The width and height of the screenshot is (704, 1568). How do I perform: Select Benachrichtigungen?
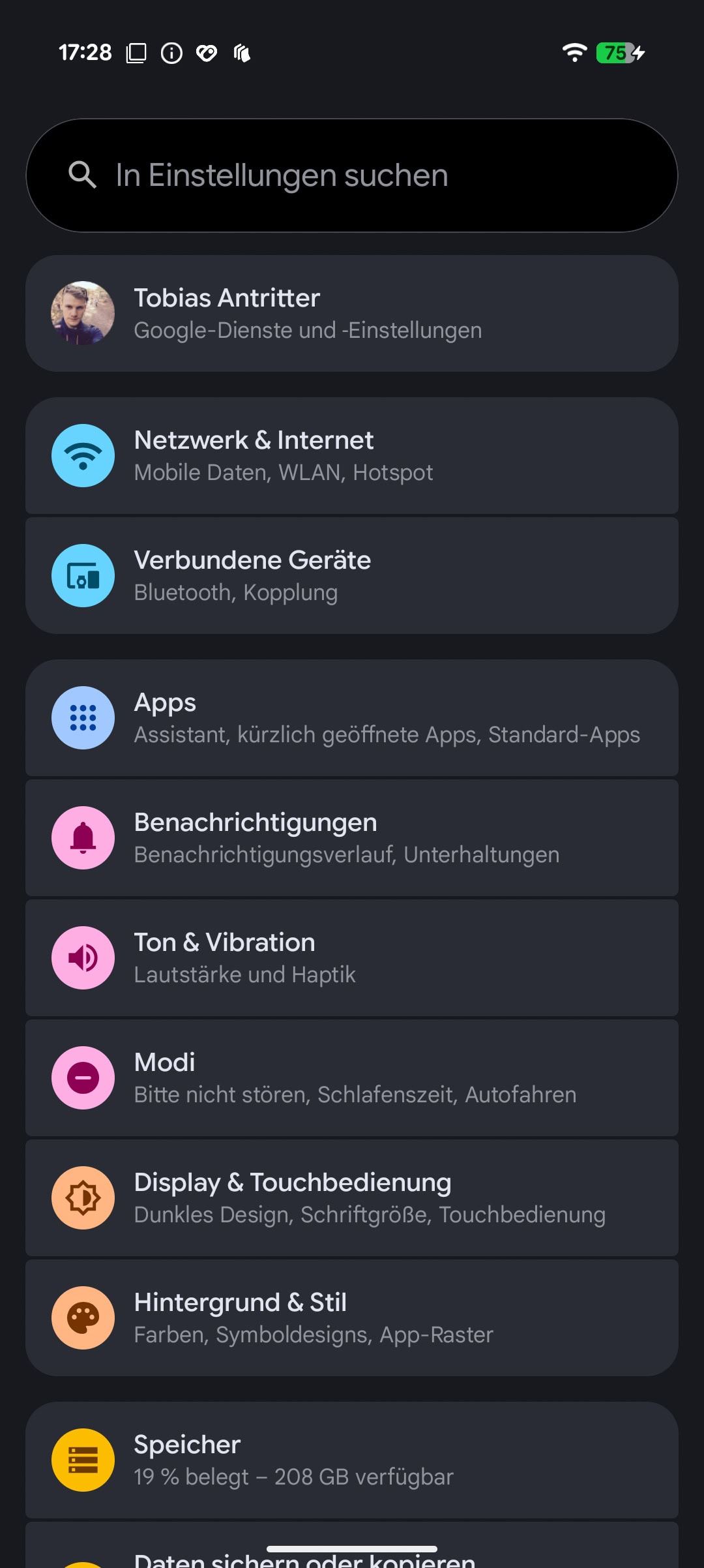point(352,838)
